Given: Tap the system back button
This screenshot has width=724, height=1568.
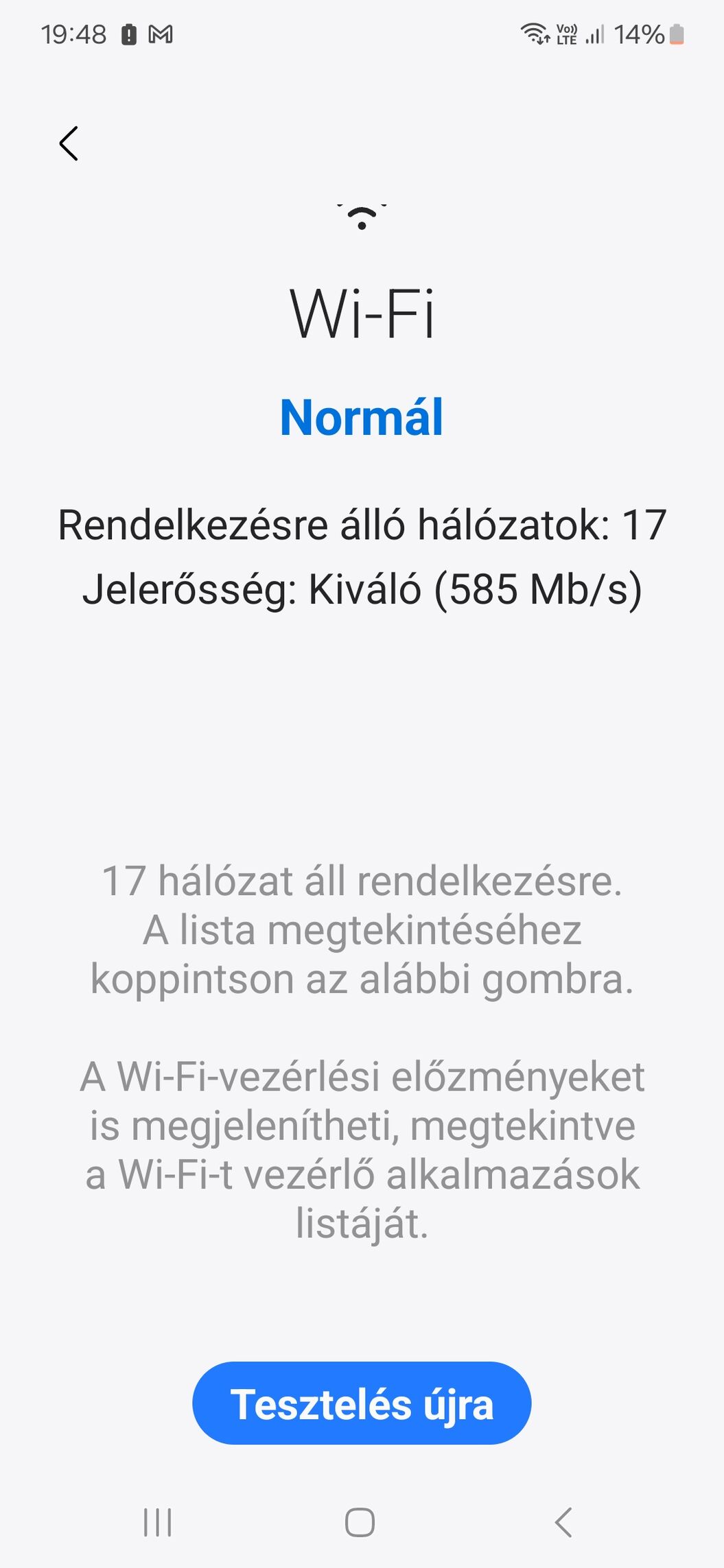Looking at the screenshot, I should click(x=563, y=1522).
